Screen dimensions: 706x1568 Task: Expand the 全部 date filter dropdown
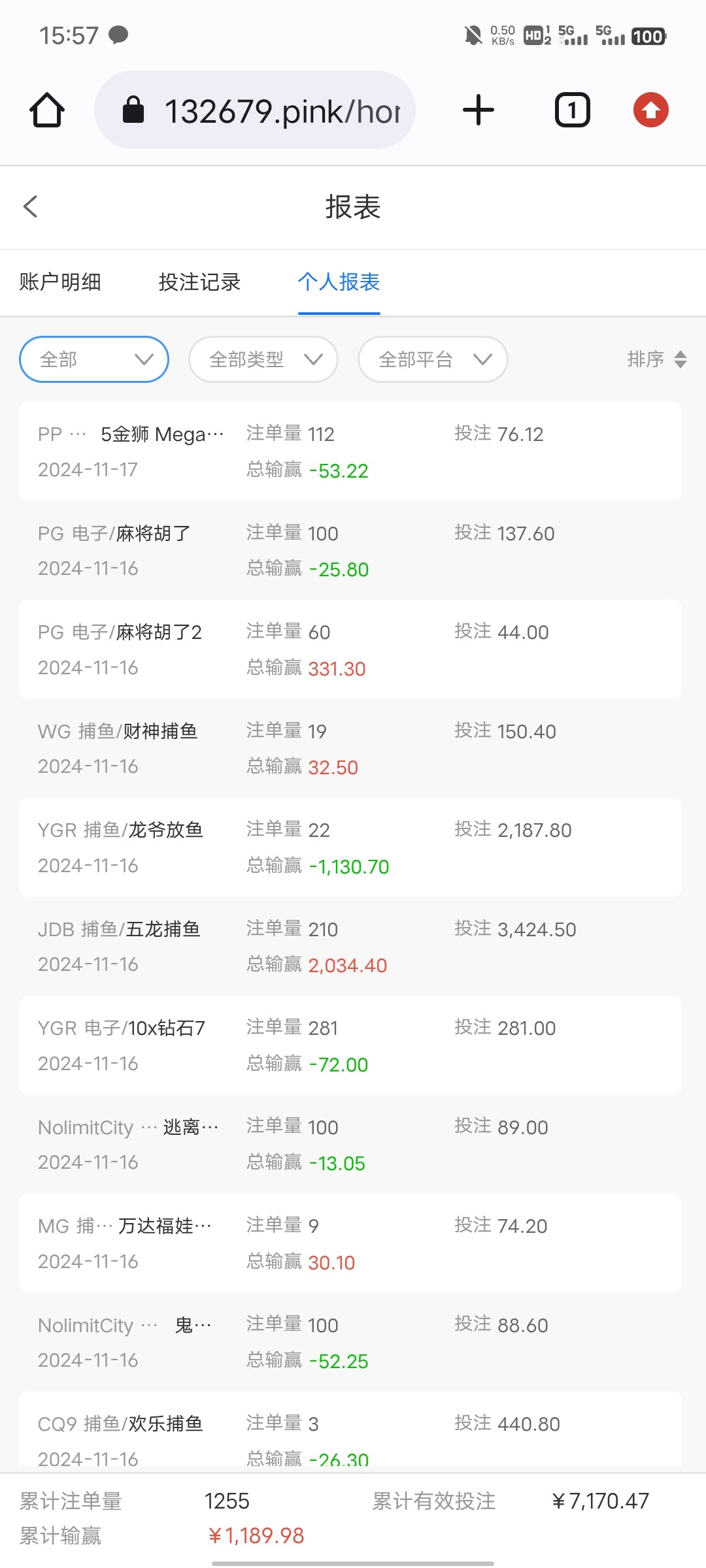[94, 359]
